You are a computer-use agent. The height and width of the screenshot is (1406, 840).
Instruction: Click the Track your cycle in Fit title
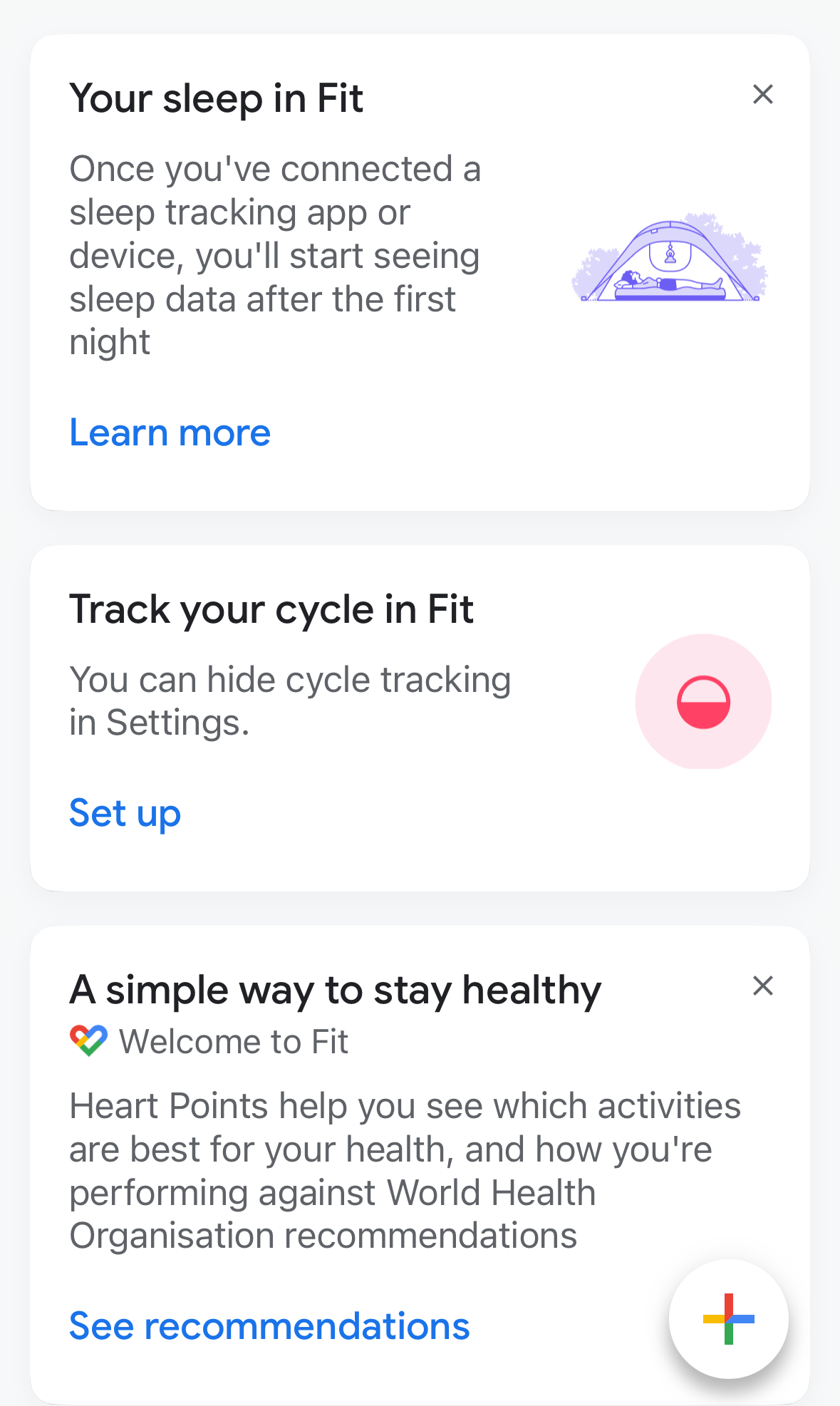coord(271,609)
